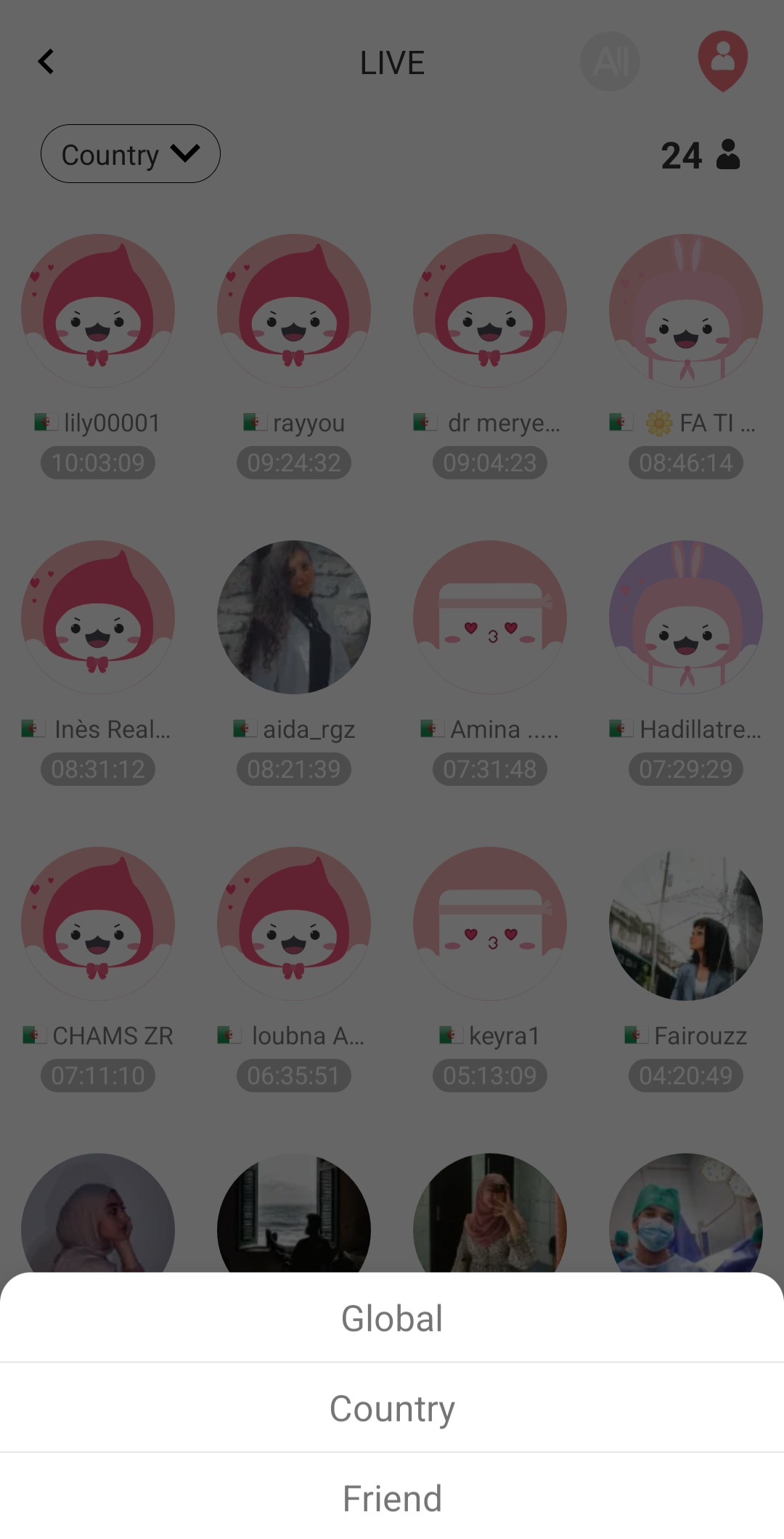Image resolution: width=784 pixels, height=1539 pixels.
Task: Open CHAMS ZR's live tile
Action: [98, 924]
